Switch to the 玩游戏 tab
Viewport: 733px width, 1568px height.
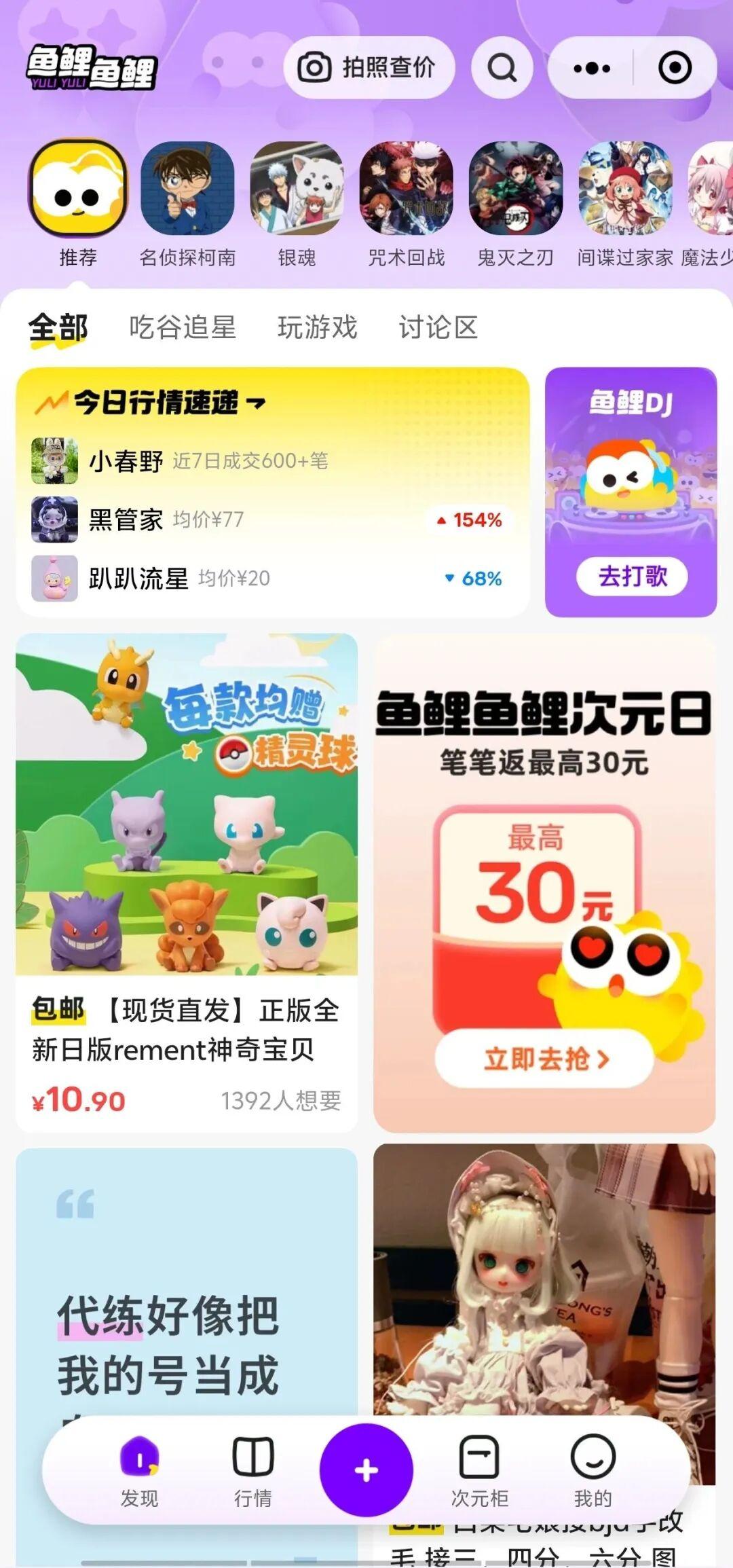click(317, 327)
